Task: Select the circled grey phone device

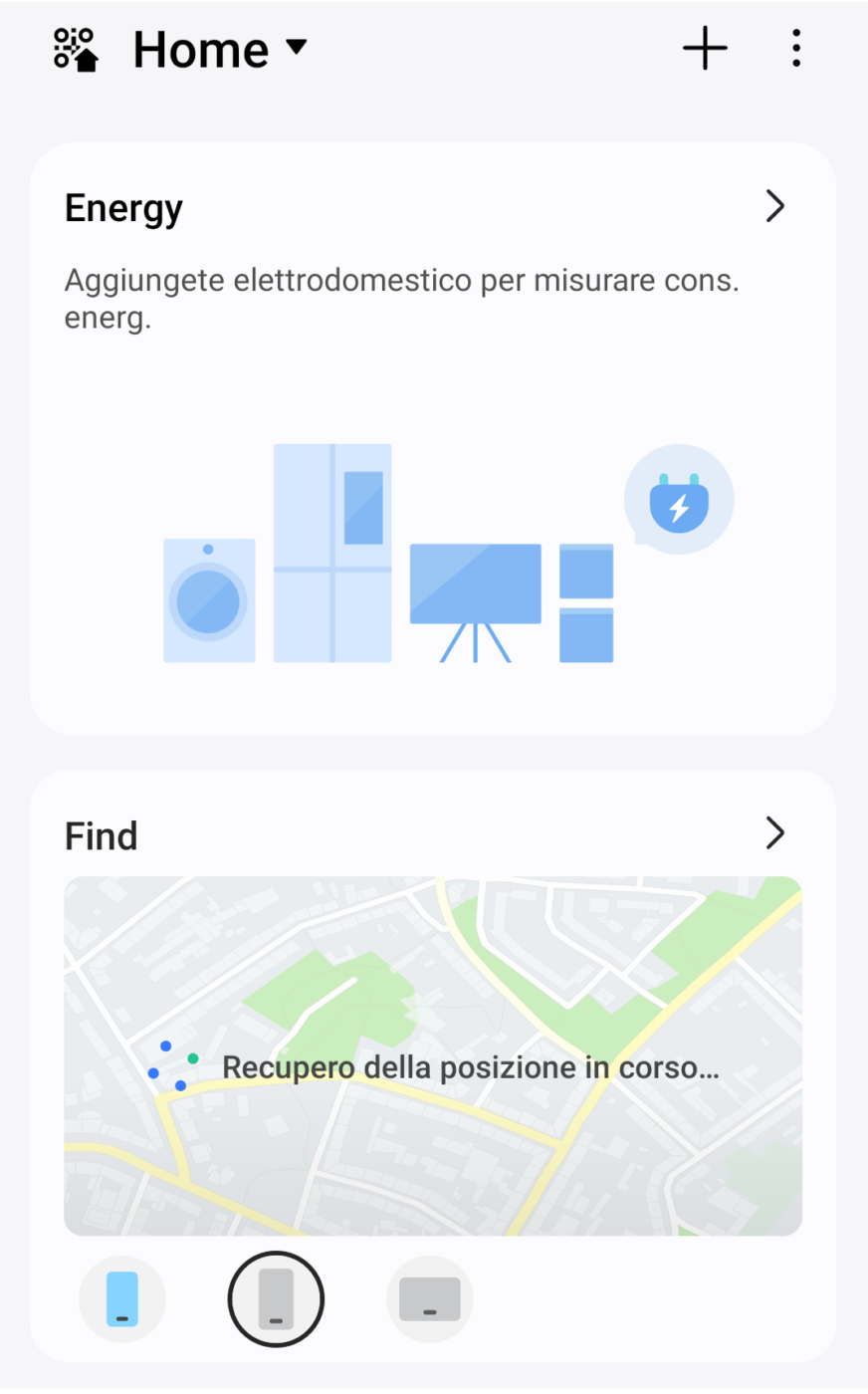Action: (x=276, y=1299)
